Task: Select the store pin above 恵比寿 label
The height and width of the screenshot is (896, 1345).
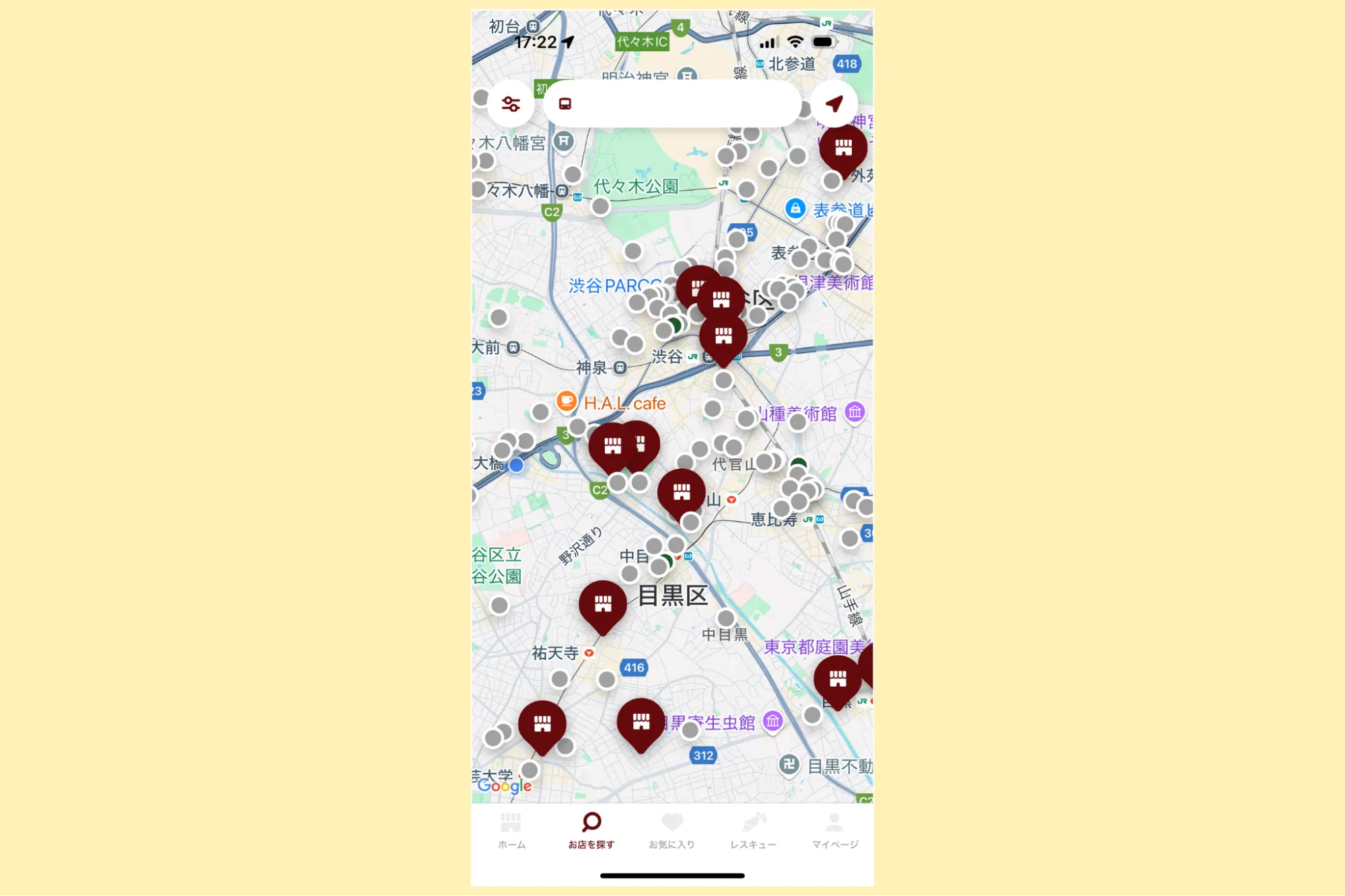Action: 682,492
